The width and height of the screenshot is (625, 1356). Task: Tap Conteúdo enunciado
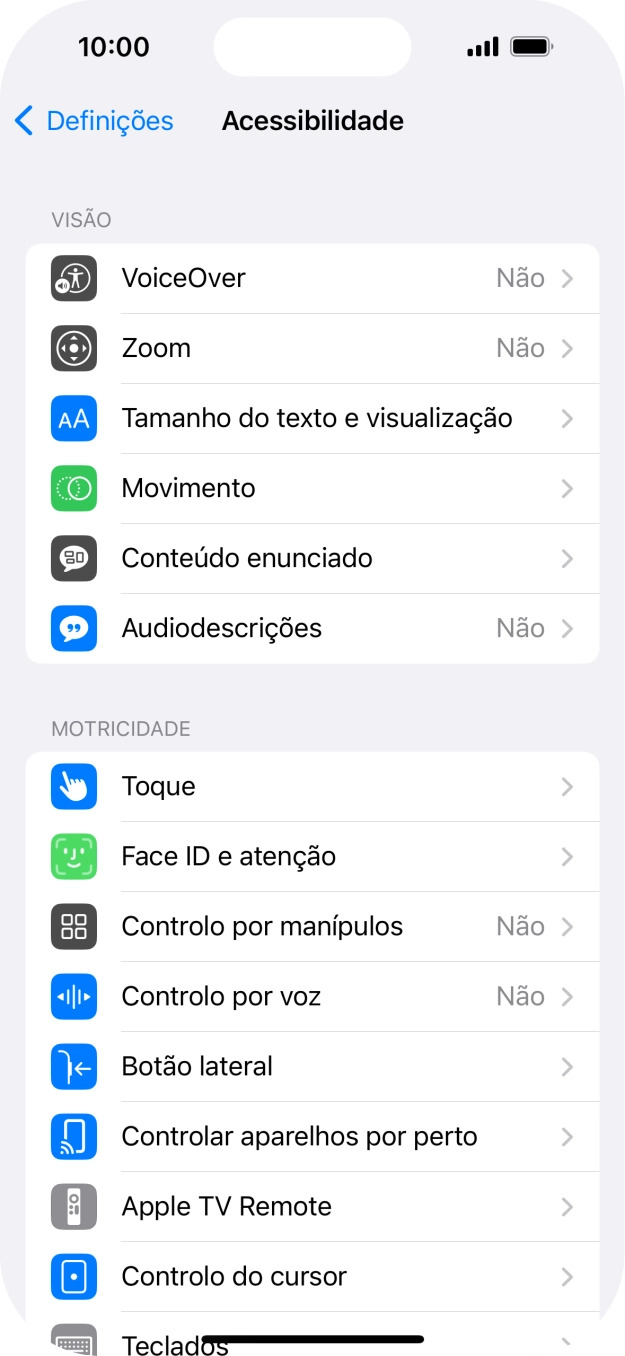click(x=312, y=558)
